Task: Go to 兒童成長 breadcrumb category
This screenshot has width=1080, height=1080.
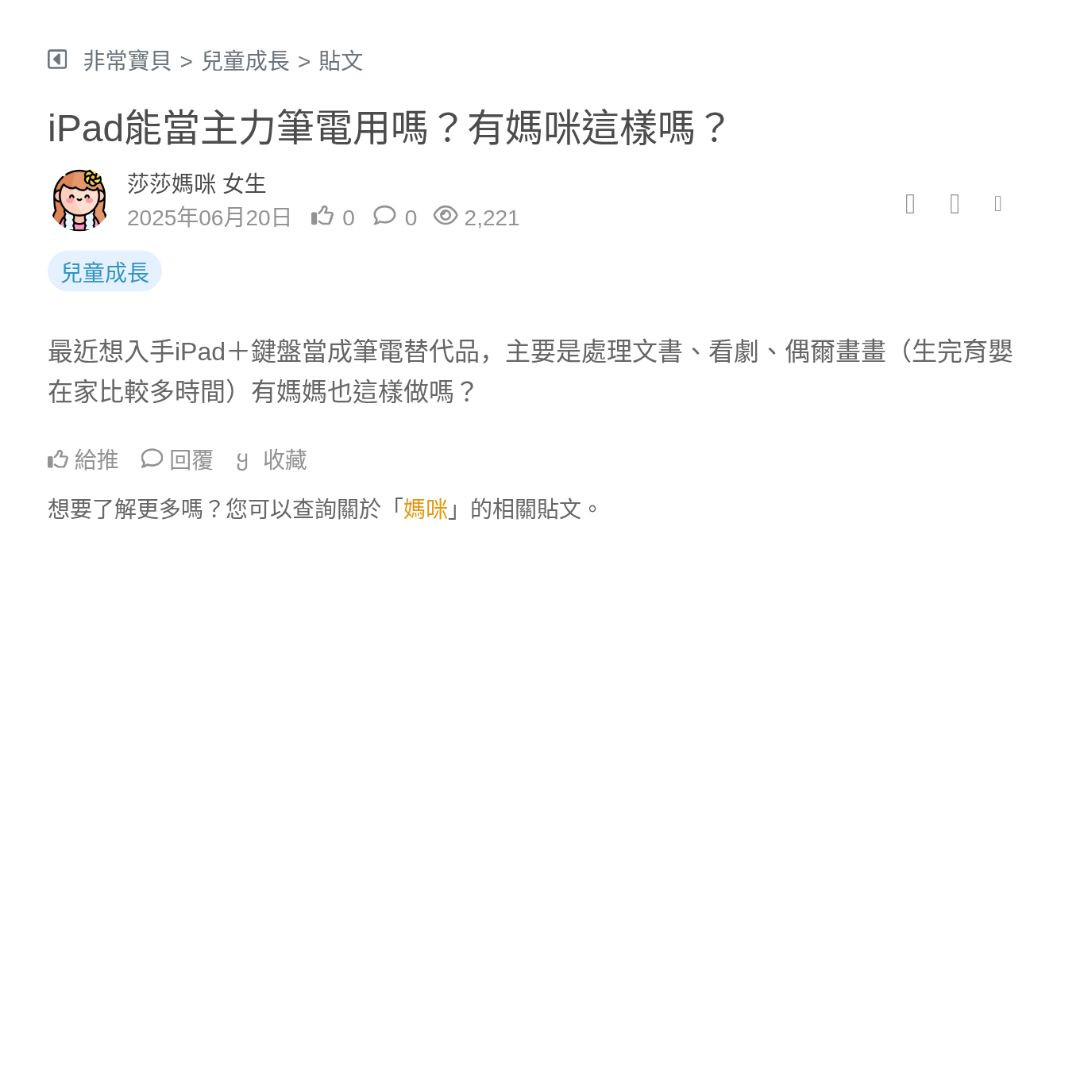Action: [x=245, y=61]
